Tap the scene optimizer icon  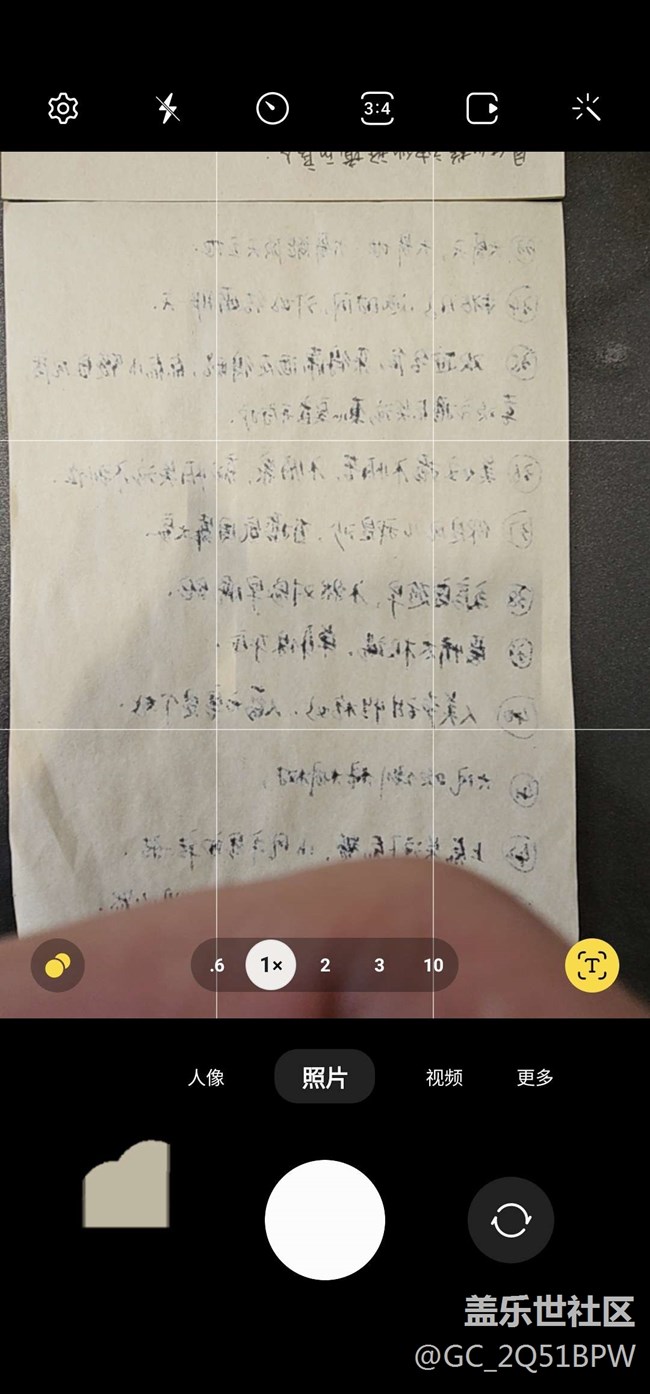coord(57,965)
